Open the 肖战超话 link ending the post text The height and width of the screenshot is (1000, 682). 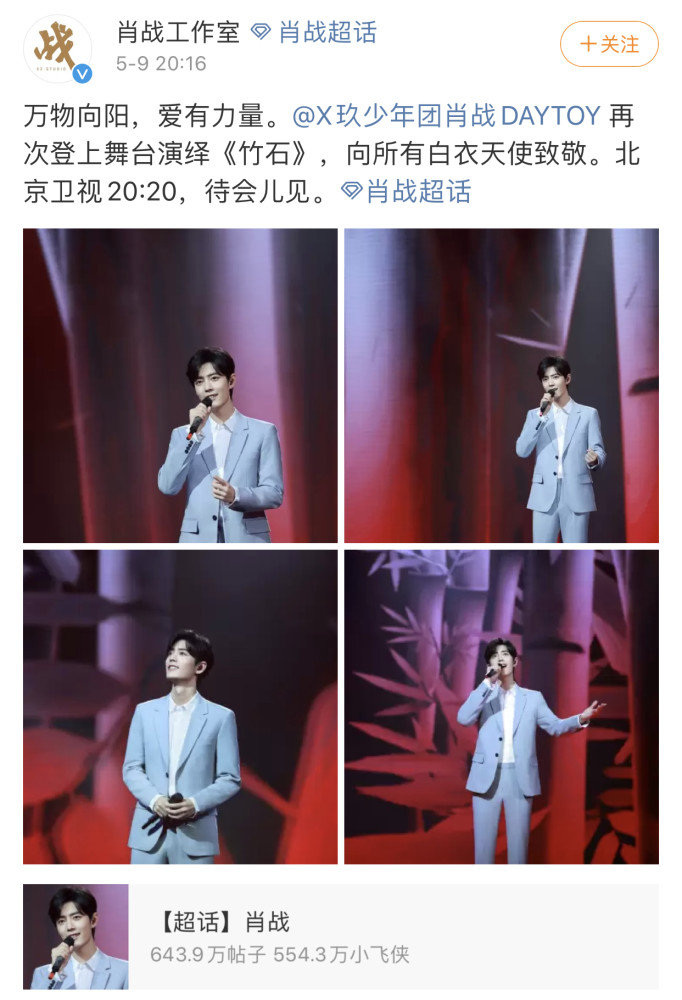click(406, 191)
